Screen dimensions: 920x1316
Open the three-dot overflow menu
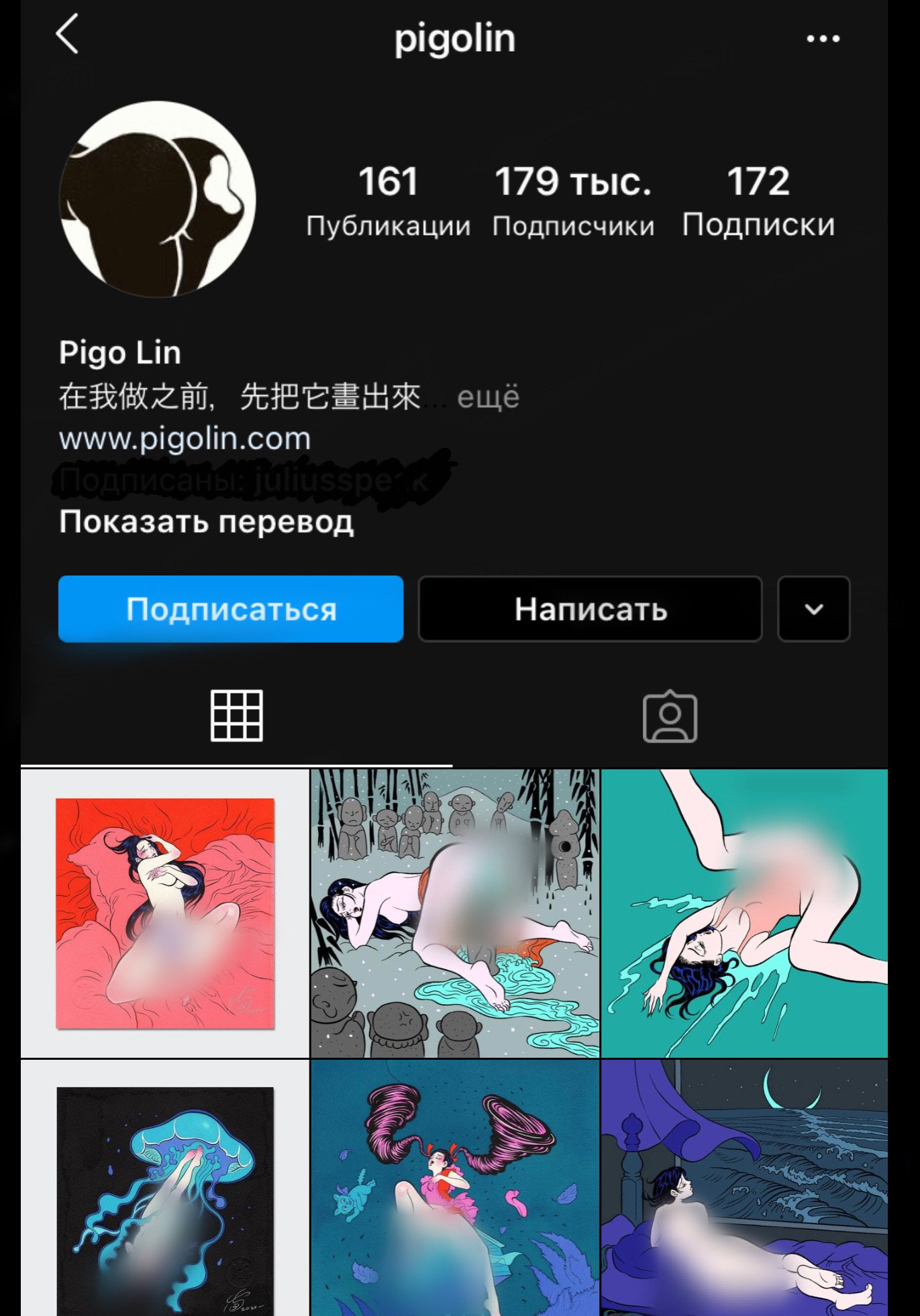click(x=823, y=39)
